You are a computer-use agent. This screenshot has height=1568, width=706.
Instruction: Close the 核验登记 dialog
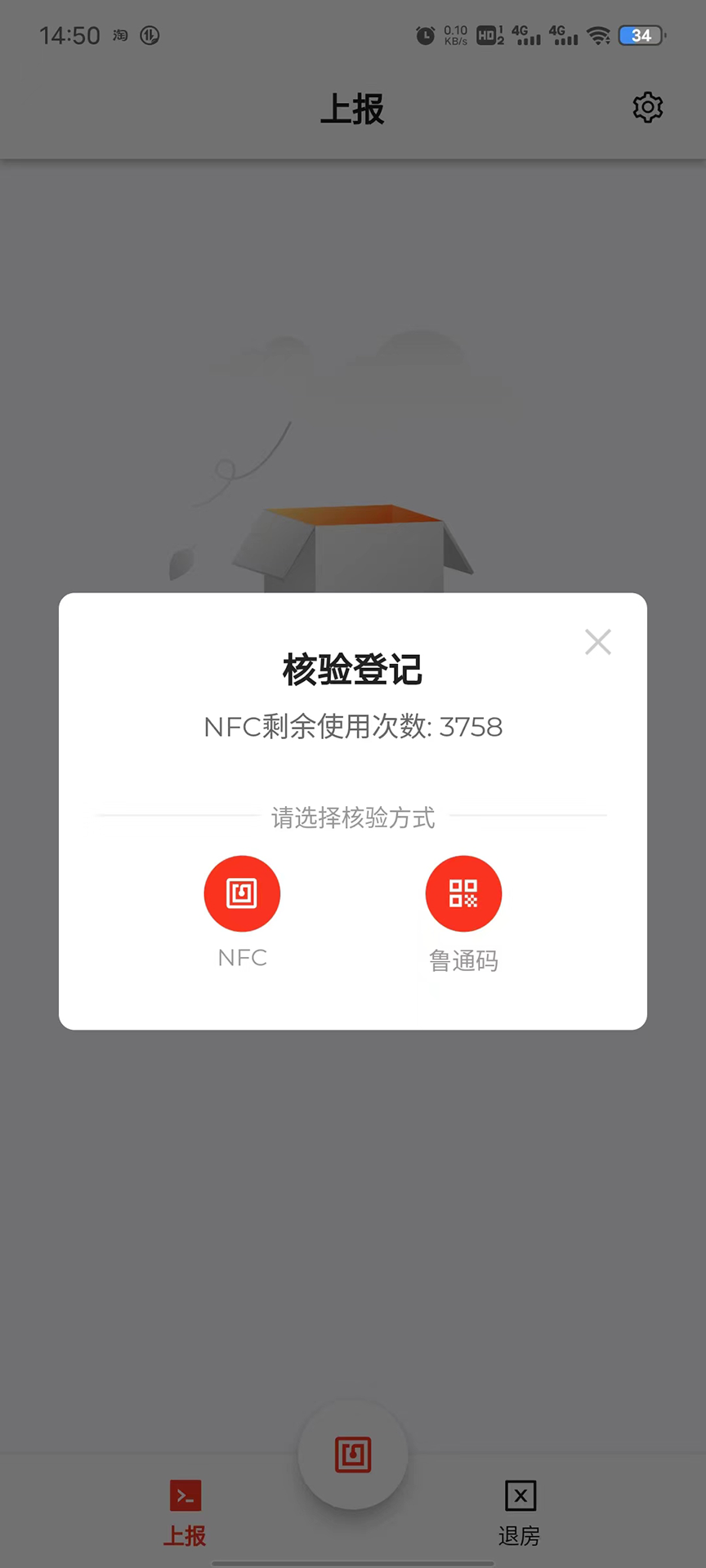(597, 642)
